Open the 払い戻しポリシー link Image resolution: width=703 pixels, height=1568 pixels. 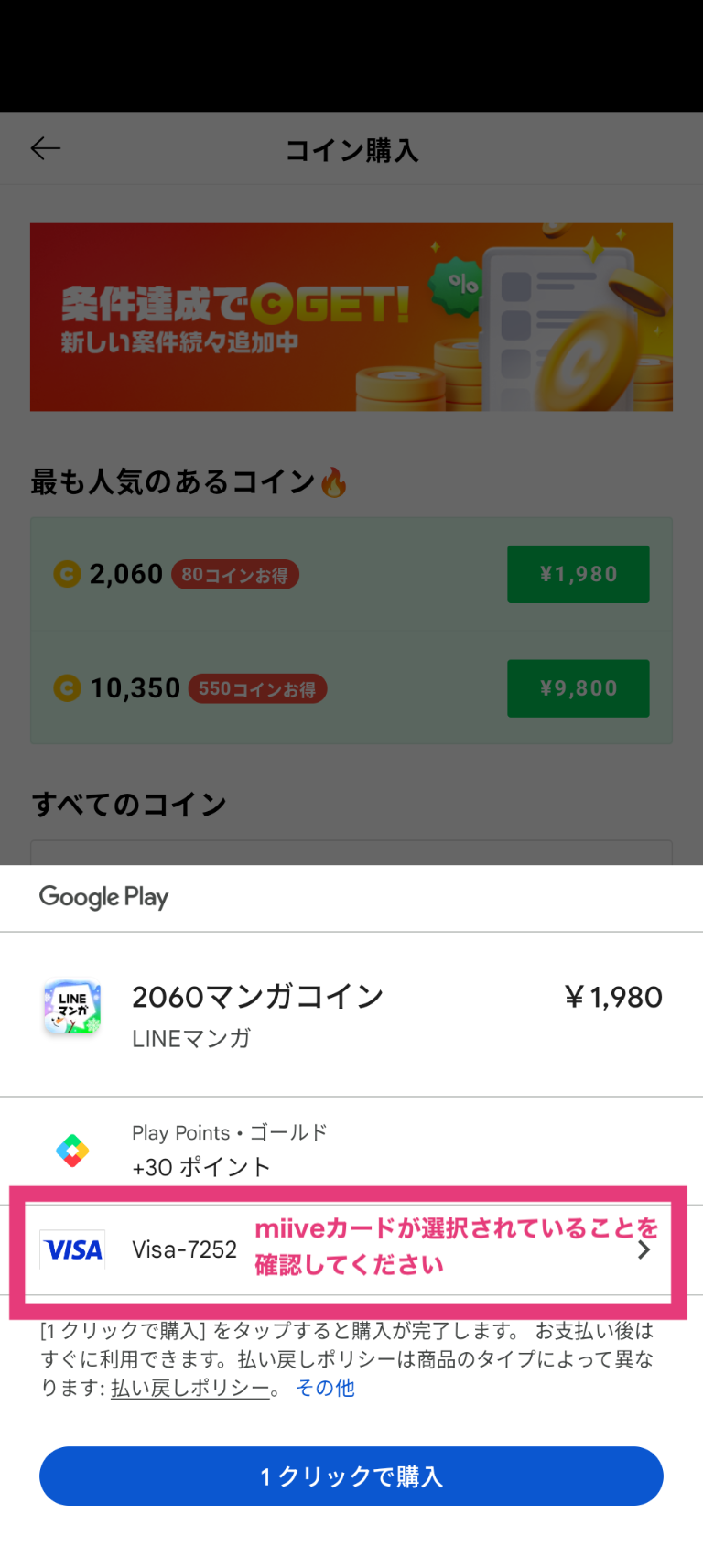click(190, 1388)
